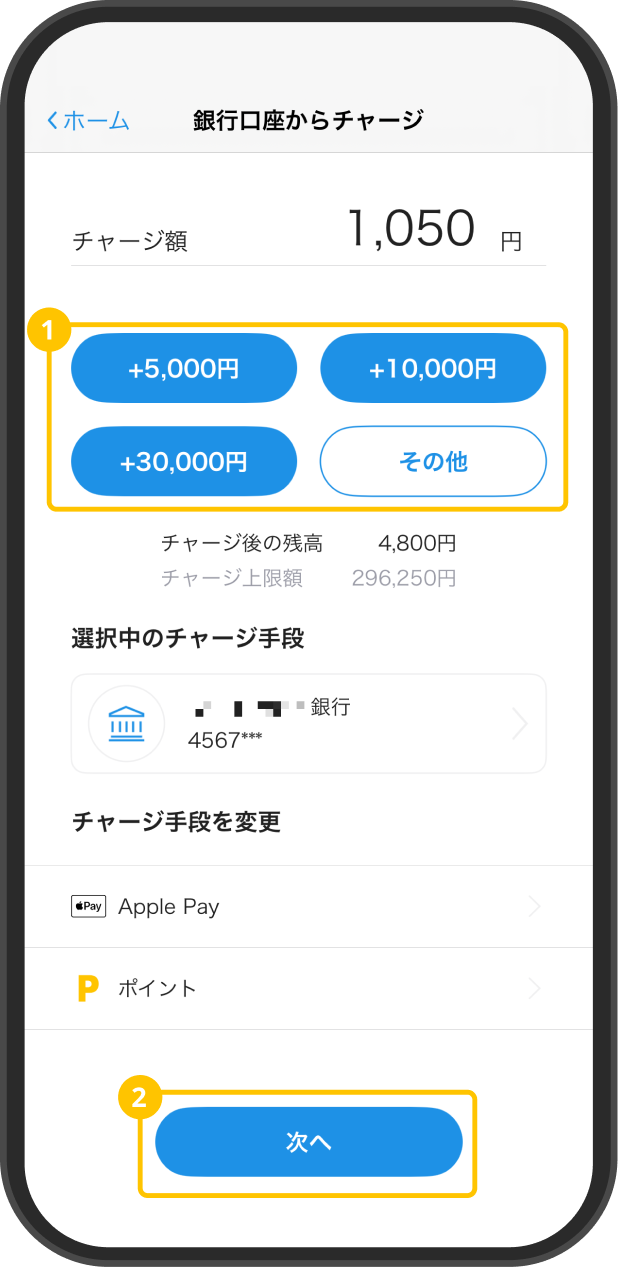Change the charge method to Apple Pay

(x=309, y=907)
